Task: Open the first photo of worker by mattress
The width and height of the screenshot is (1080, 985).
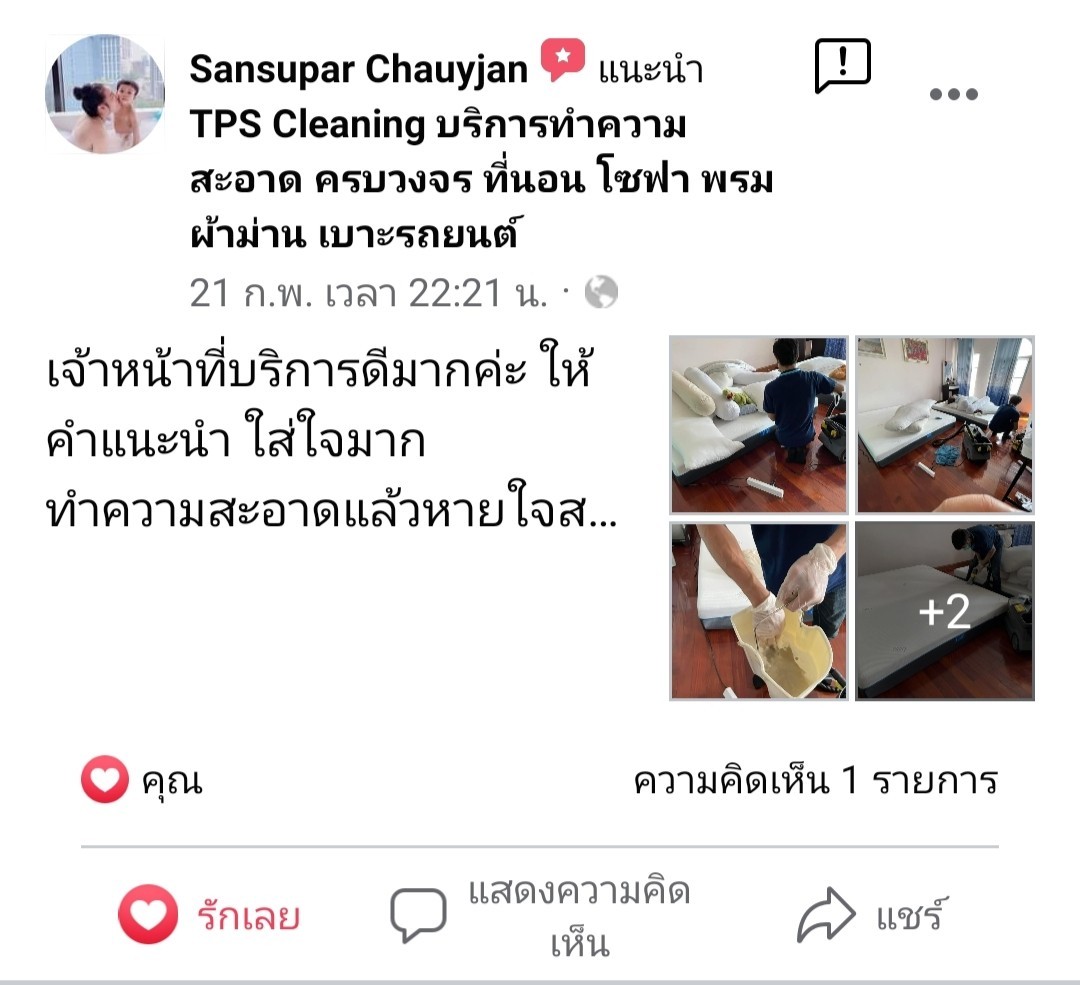Action: coord(759,425)
